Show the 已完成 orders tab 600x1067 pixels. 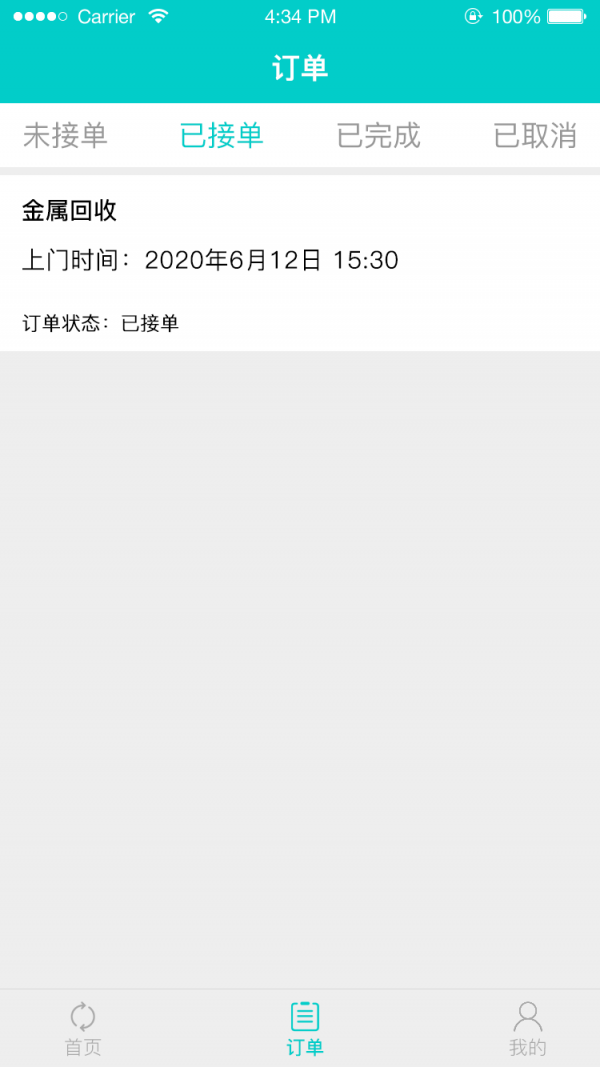point(378,136)
